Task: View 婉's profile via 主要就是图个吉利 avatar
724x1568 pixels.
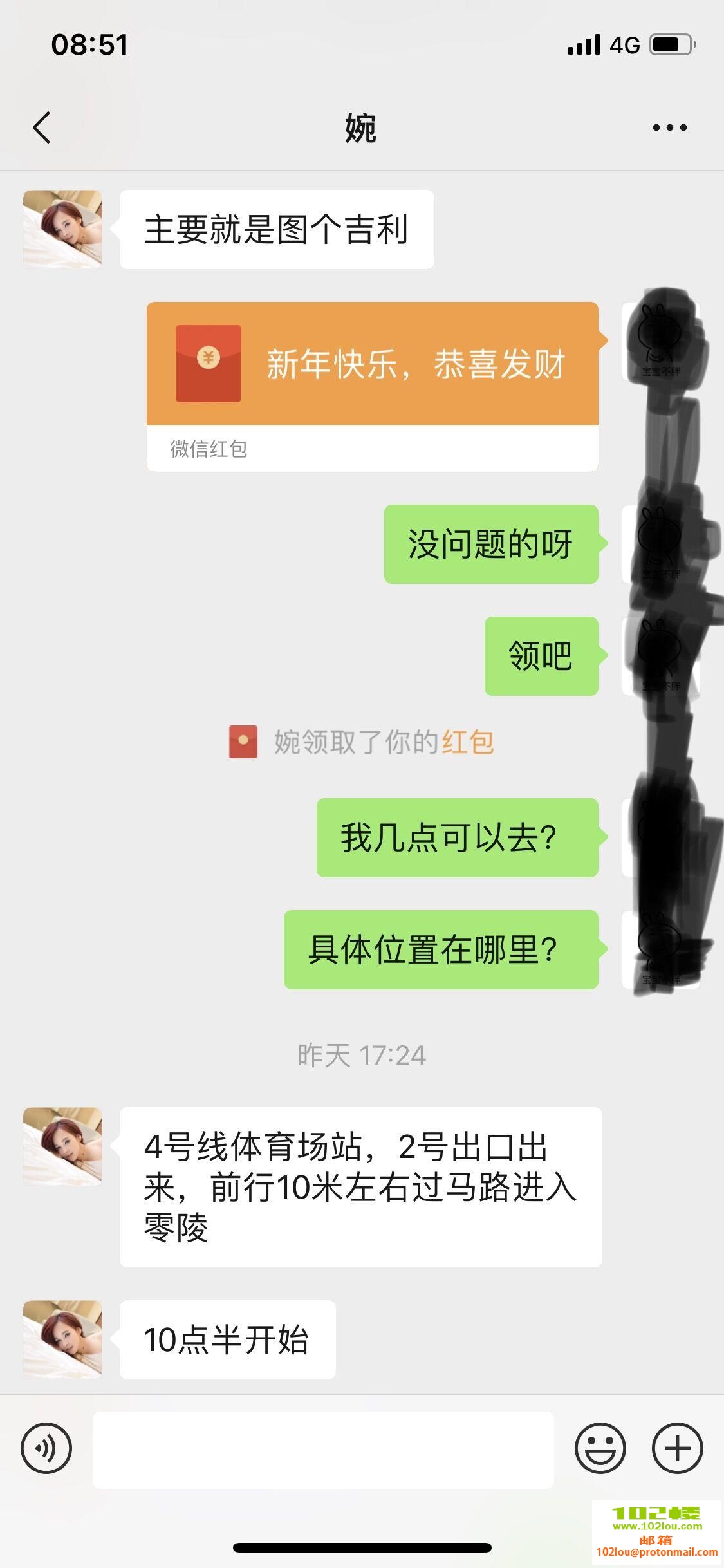Action: point(62,229)
